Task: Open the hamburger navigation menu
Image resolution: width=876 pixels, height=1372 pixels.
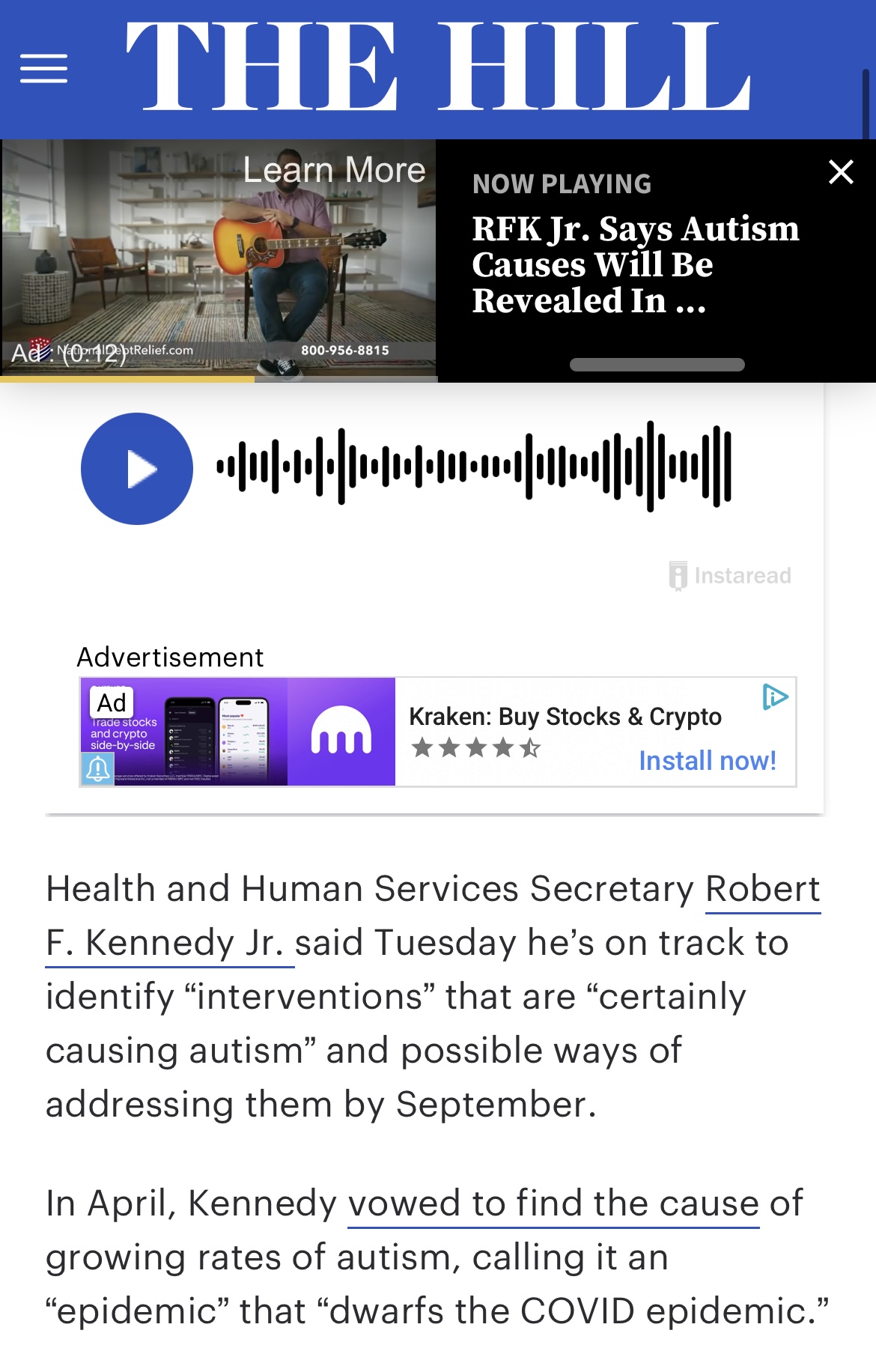Action: coord(43,69)
